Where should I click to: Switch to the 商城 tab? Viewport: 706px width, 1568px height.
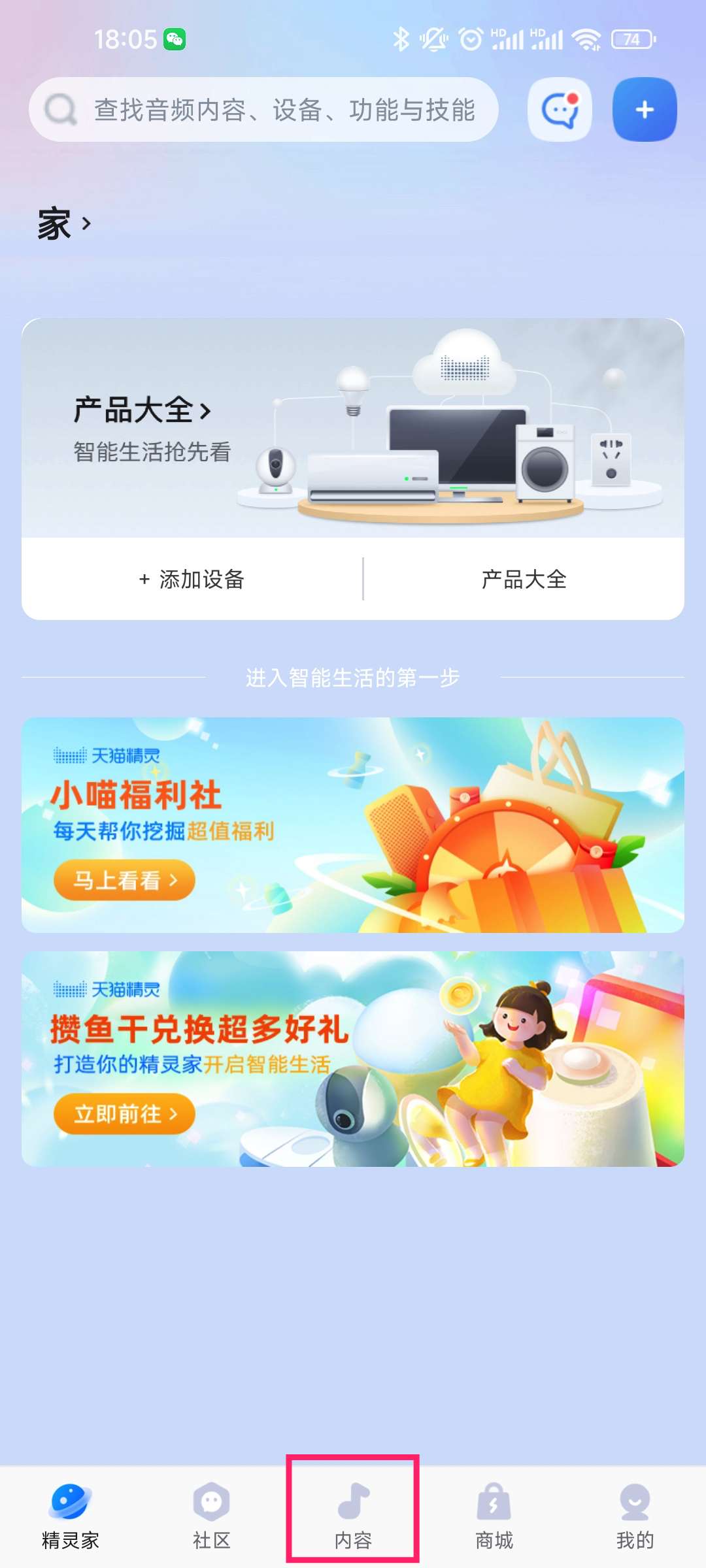pyautogui.click(x=494, y=1516)
